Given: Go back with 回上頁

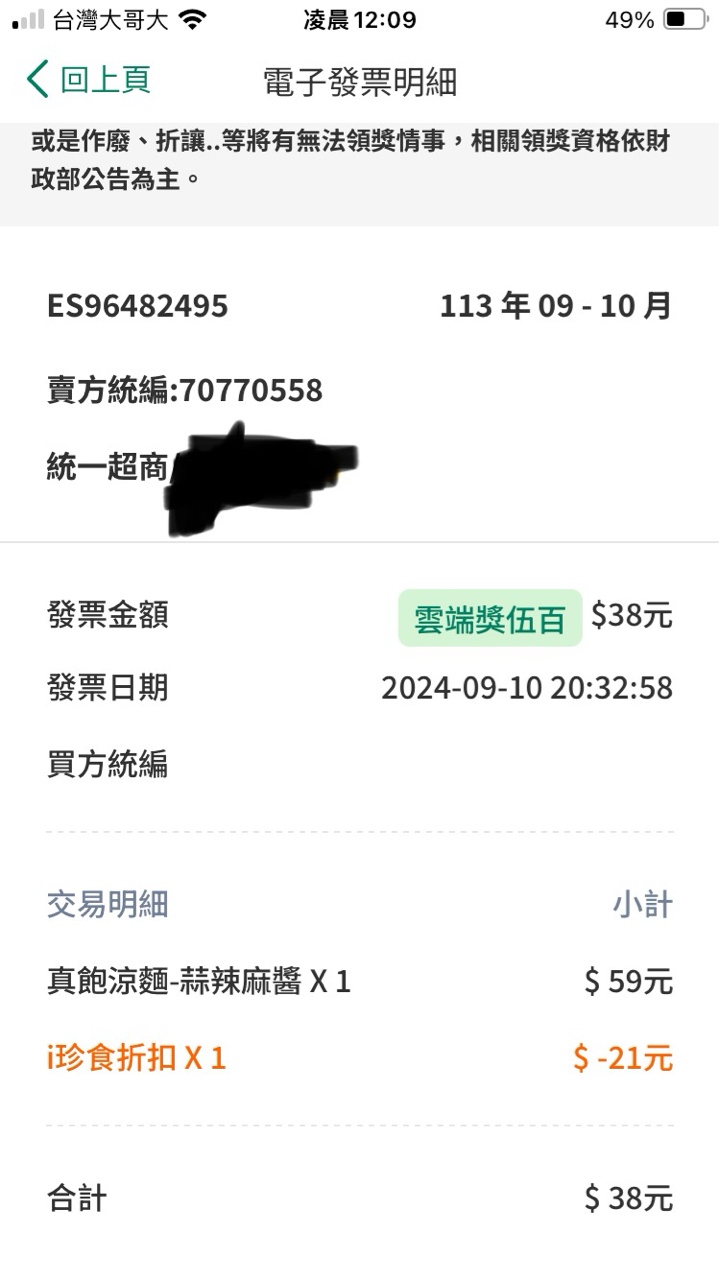Looking at the screenshot, I should pos(89,80).
